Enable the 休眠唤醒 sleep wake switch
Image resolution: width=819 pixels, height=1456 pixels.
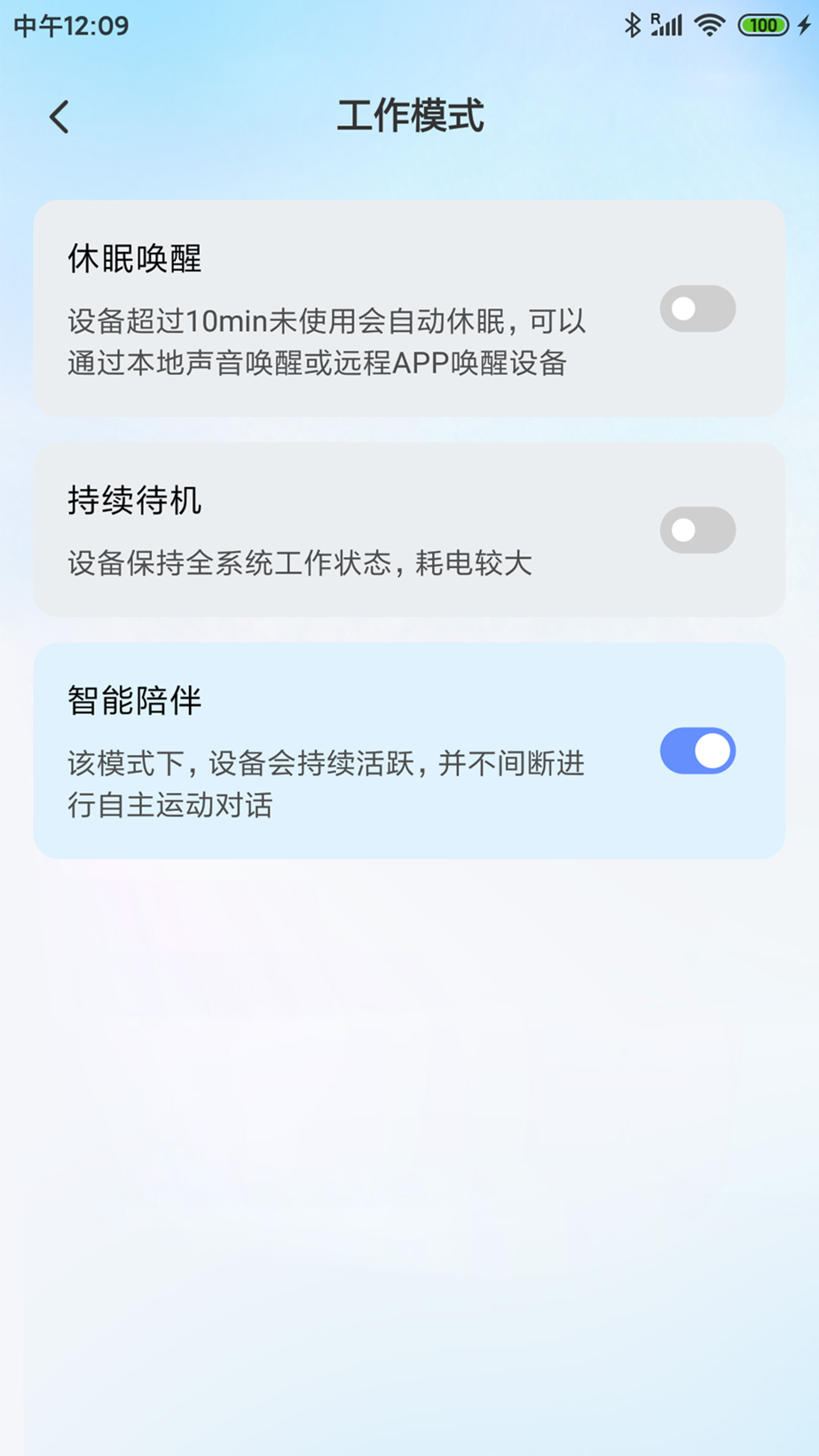[x=697, y=308]
